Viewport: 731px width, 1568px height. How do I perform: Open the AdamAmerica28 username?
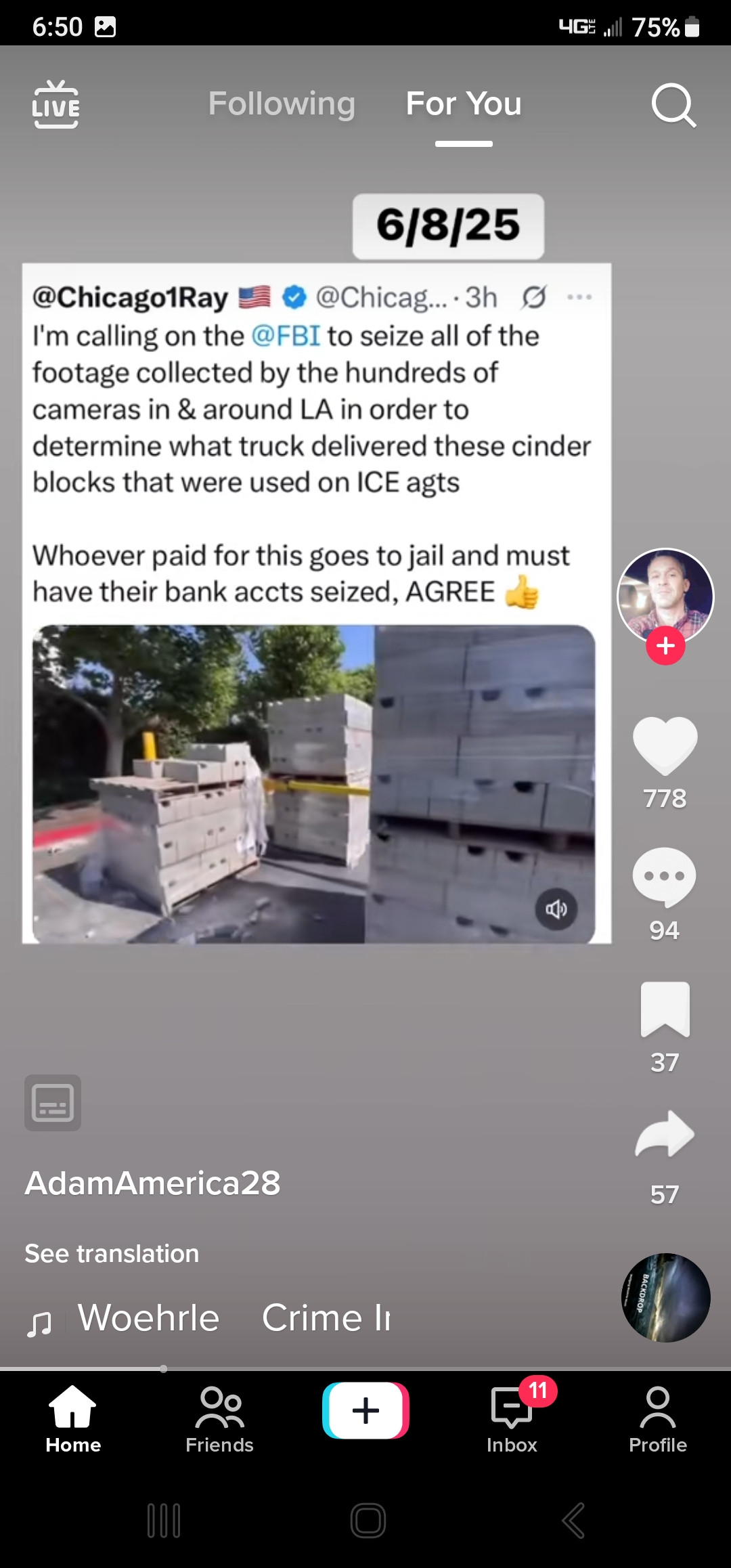tap(152, 1183)
